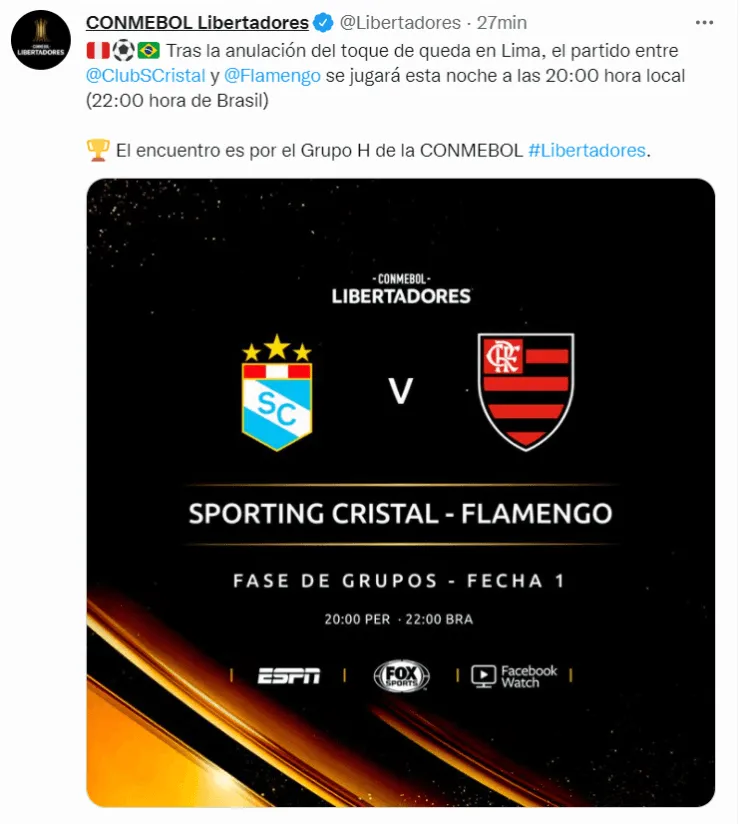
Task: Open the CONMEBOL Libertadores profile avatar
Action: click(41, 41)
